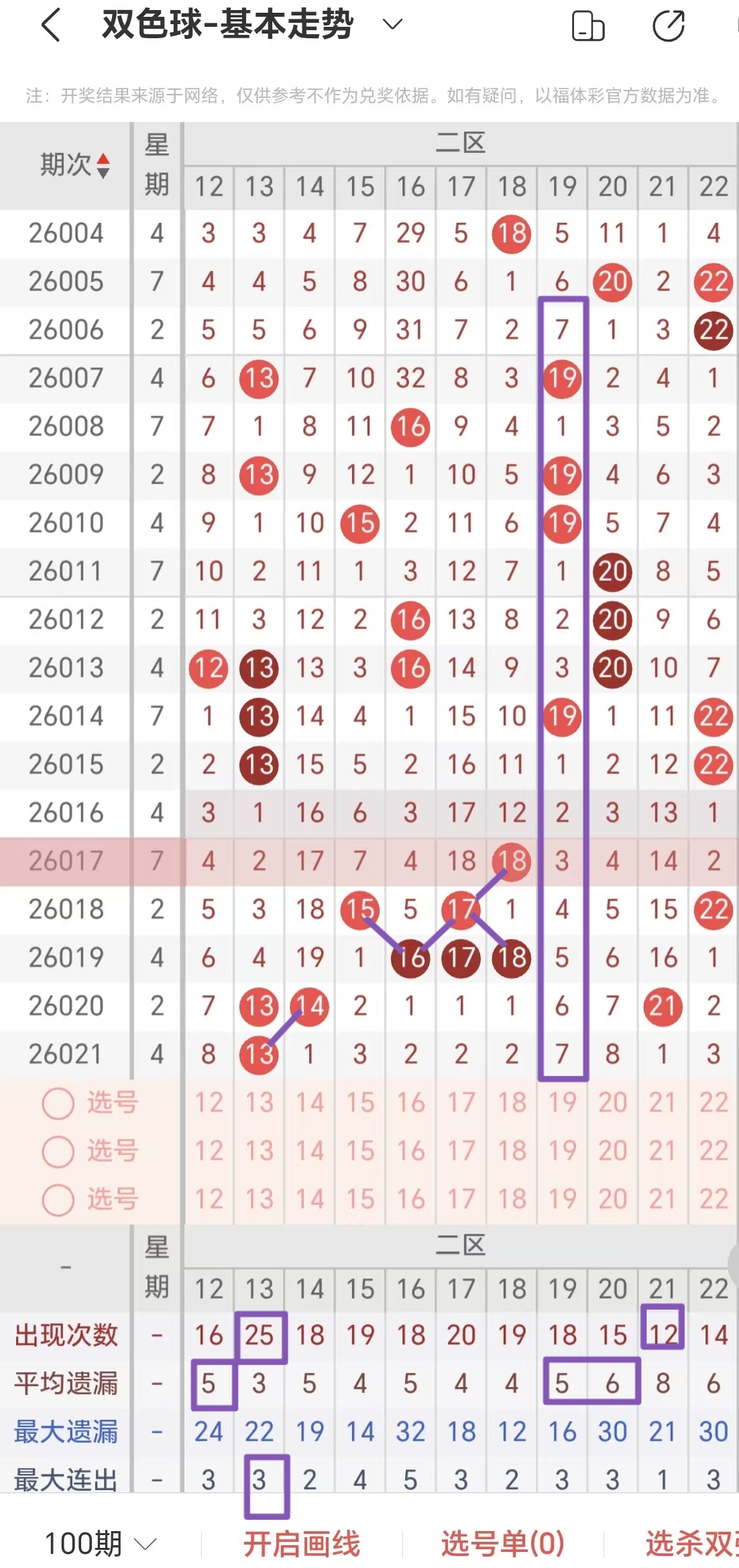Click value 25 in the 出现次数 row
The width and height of the screenshot is (739, 1568).
point(260,1335)
